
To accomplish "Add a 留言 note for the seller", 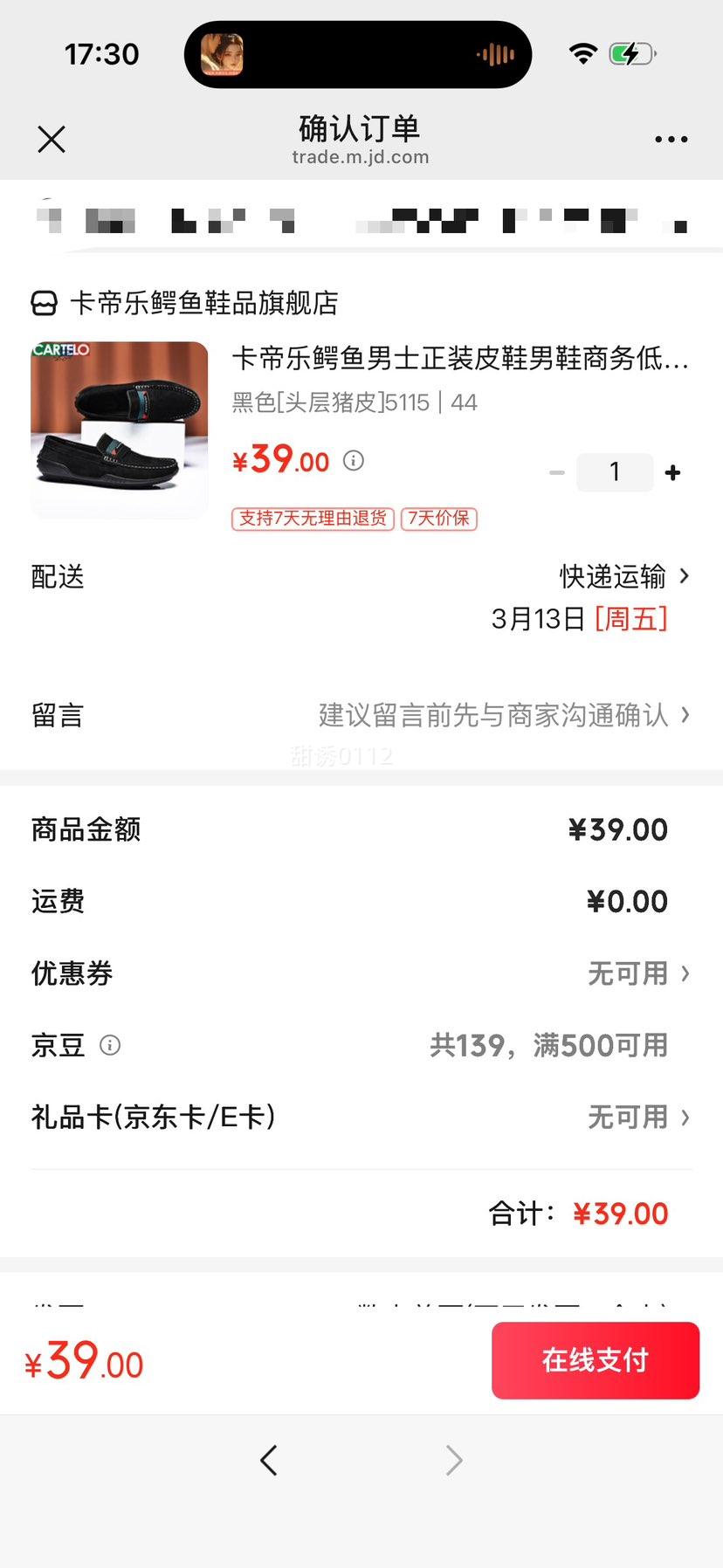I will click(504, 715).
